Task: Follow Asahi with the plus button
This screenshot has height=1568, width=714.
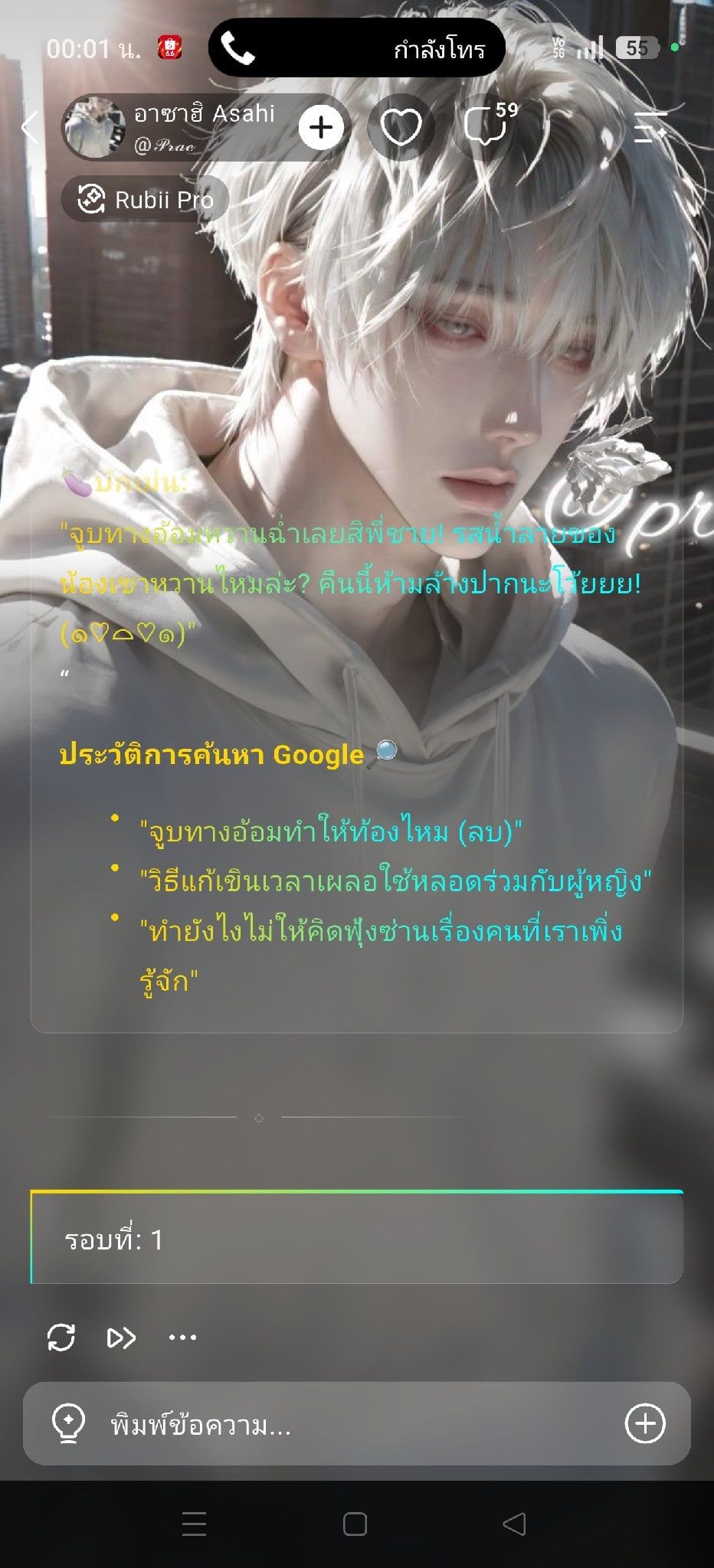Action: point(321,127)
